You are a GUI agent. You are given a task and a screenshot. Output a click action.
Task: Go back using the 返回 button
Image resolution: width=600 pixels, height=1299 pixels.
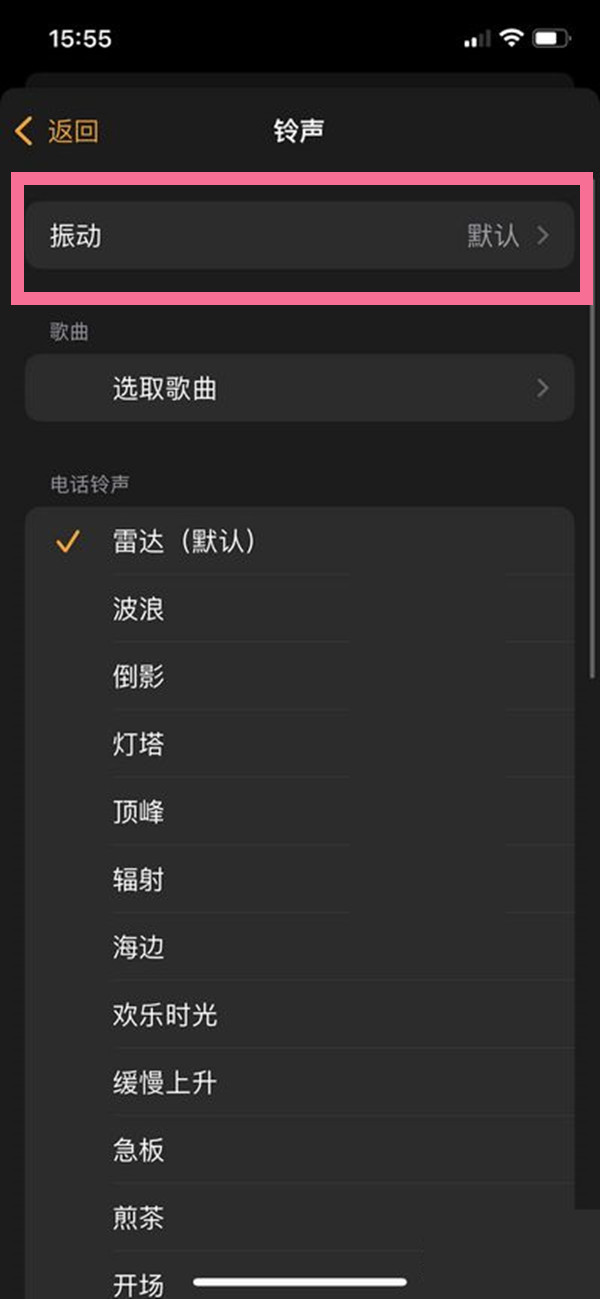click(x=58, y=131)
